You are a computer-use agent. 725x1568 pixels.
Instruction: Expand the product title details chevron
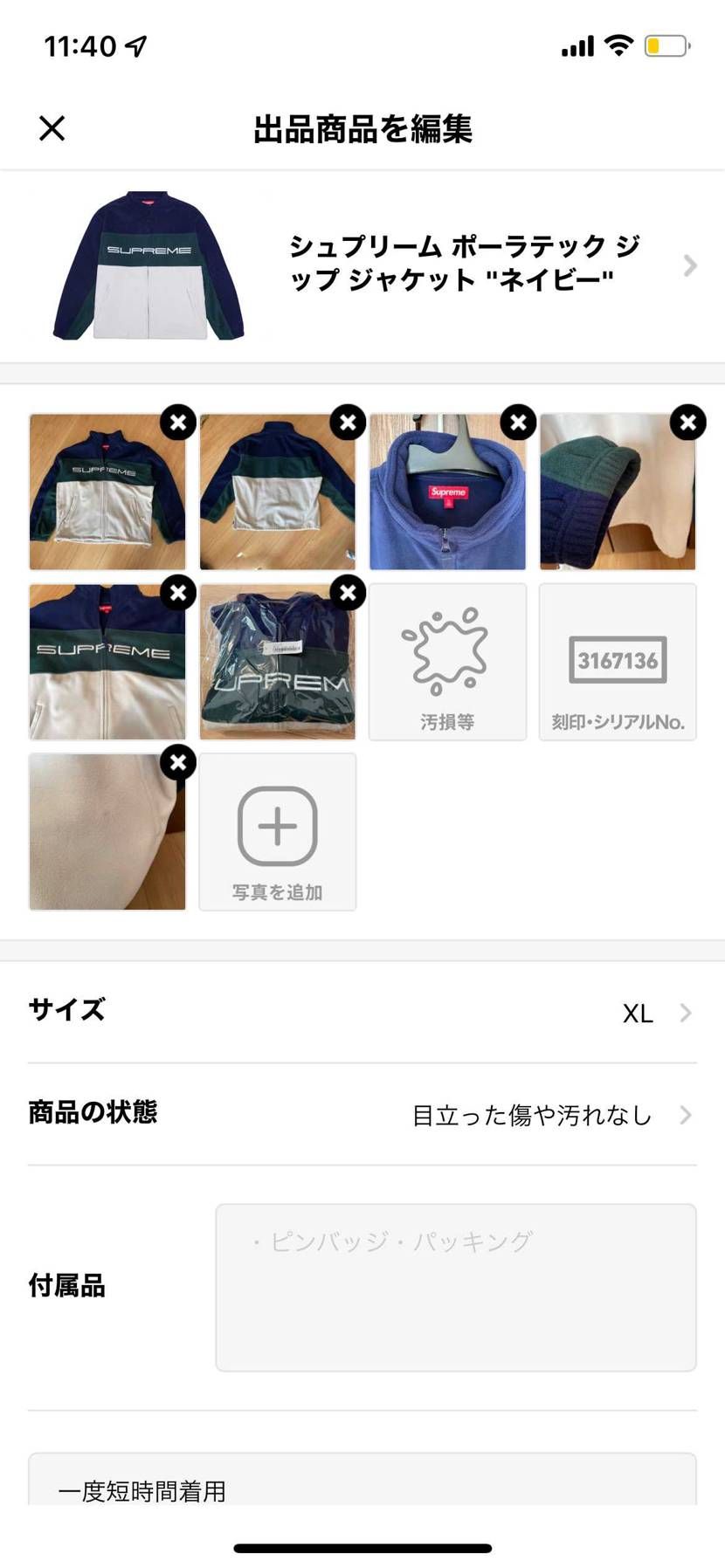pos(691,265)
